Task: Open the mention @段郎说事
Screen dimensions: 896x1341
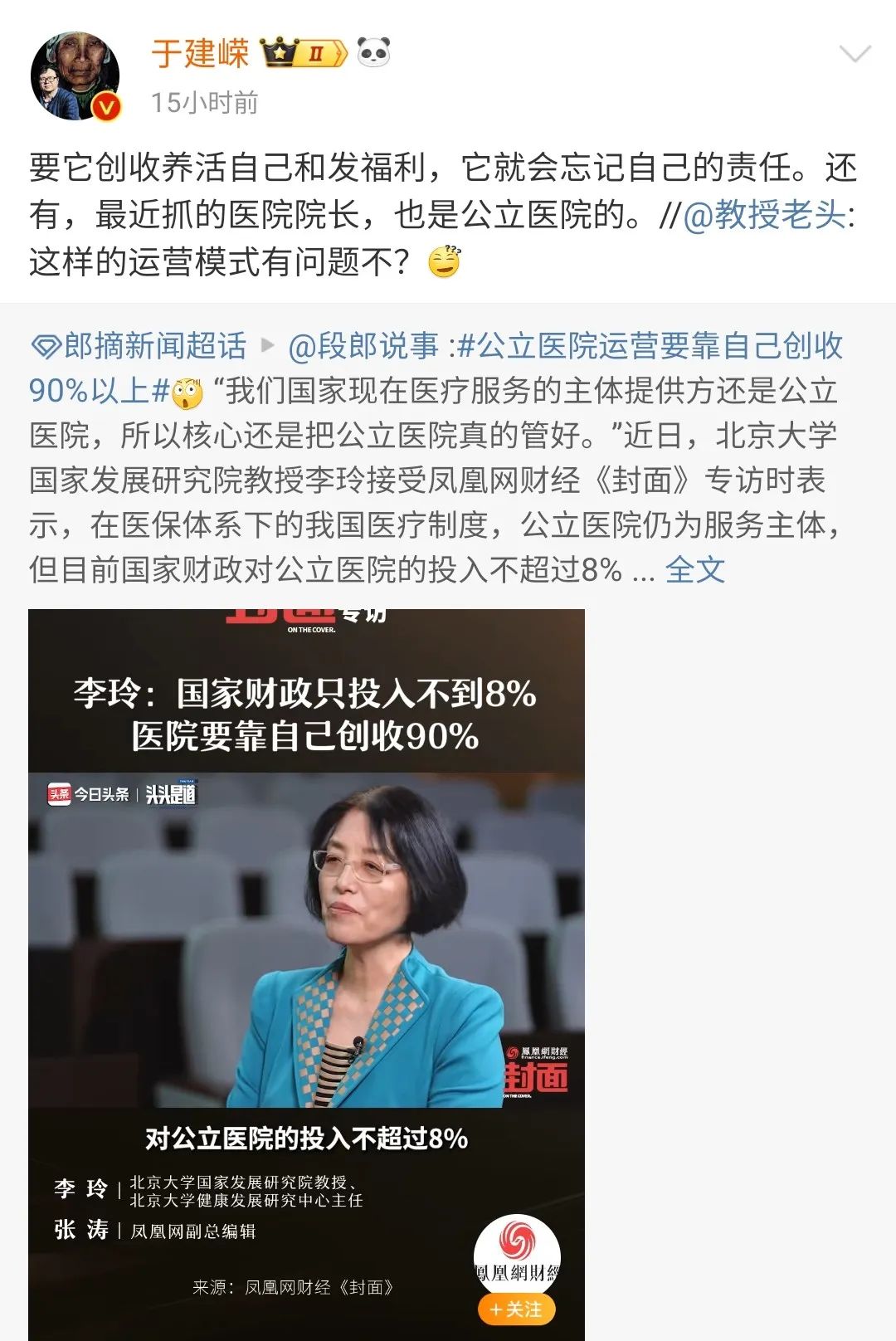Action: (363, 346)
